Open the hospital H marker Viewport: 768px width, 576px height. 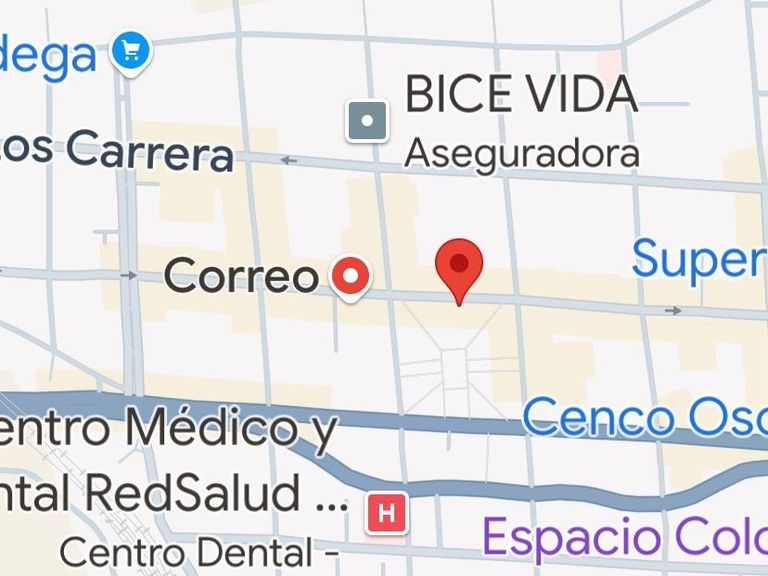[x=387, y=514]
